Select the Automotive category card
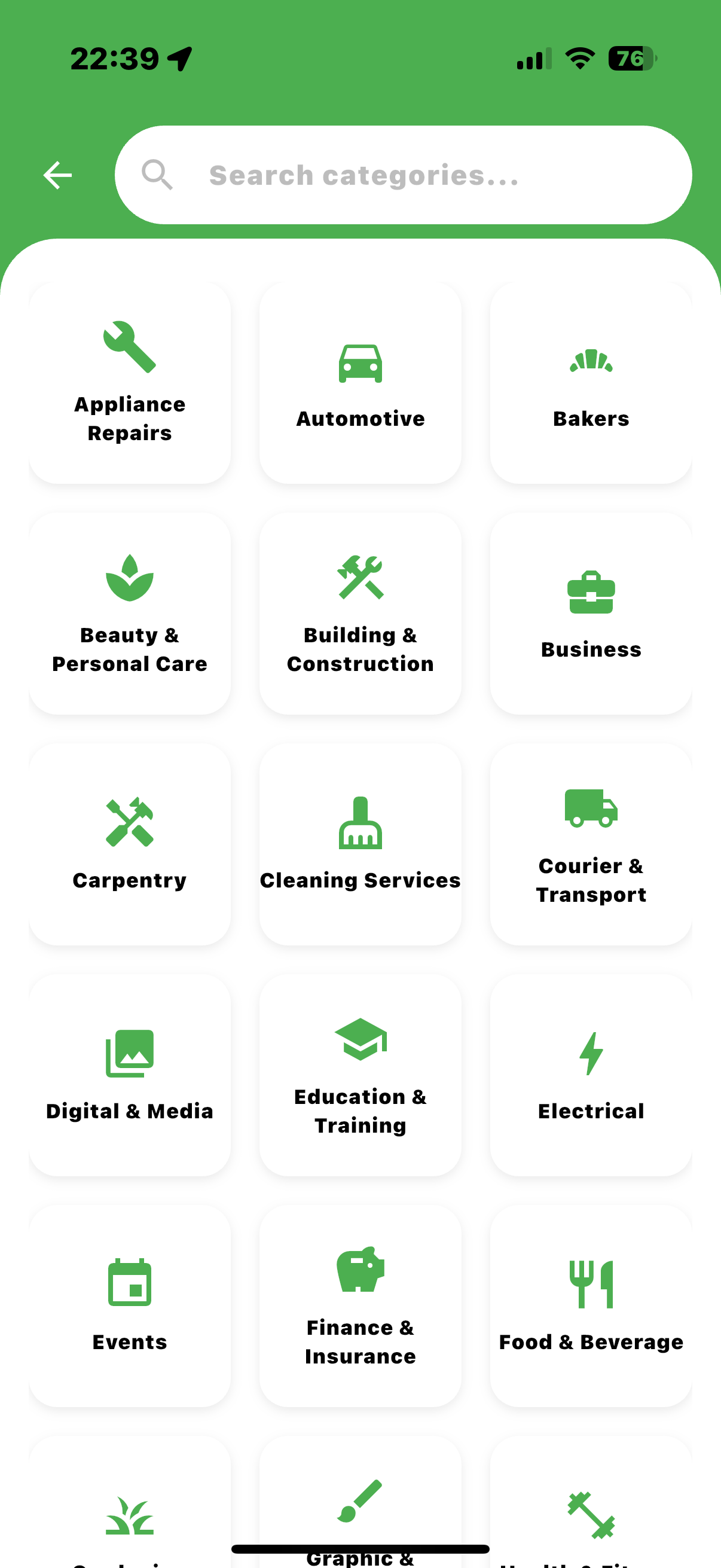 pos(360,382)
